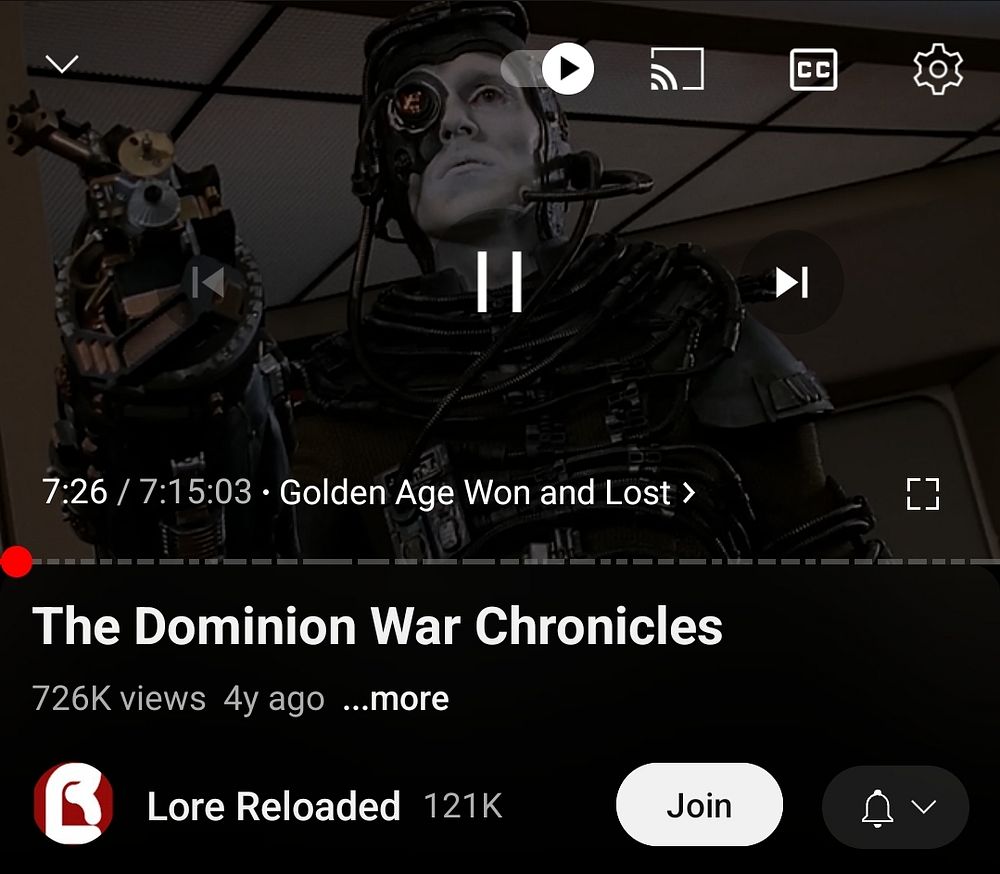Screen dimensions: 1000x874
Task: Enter fullscreen mode
Action: [922, 494]
